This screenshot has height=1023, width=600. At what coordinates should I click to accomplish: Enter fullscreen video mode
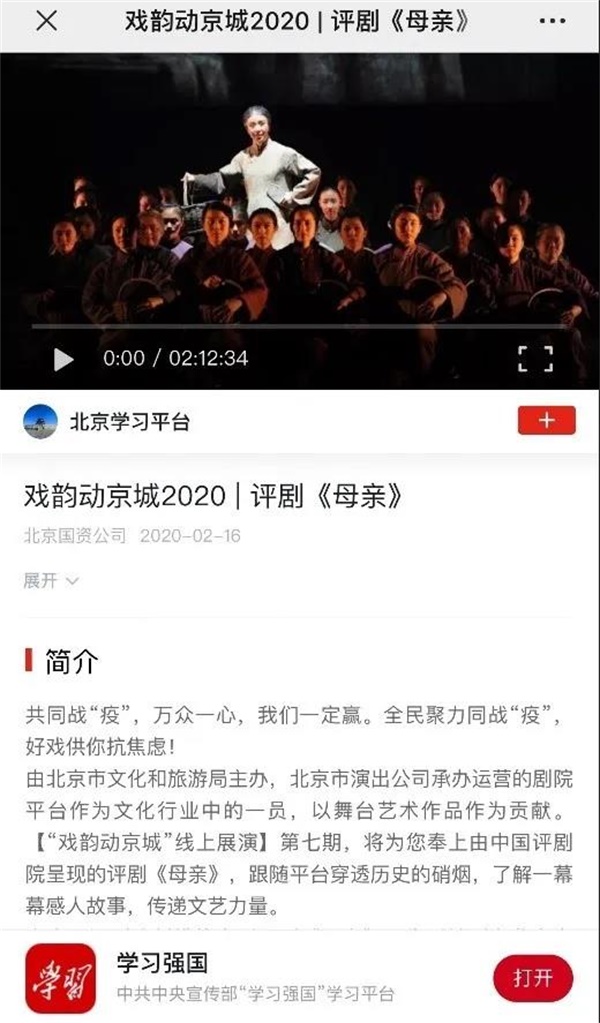point(535,359)
